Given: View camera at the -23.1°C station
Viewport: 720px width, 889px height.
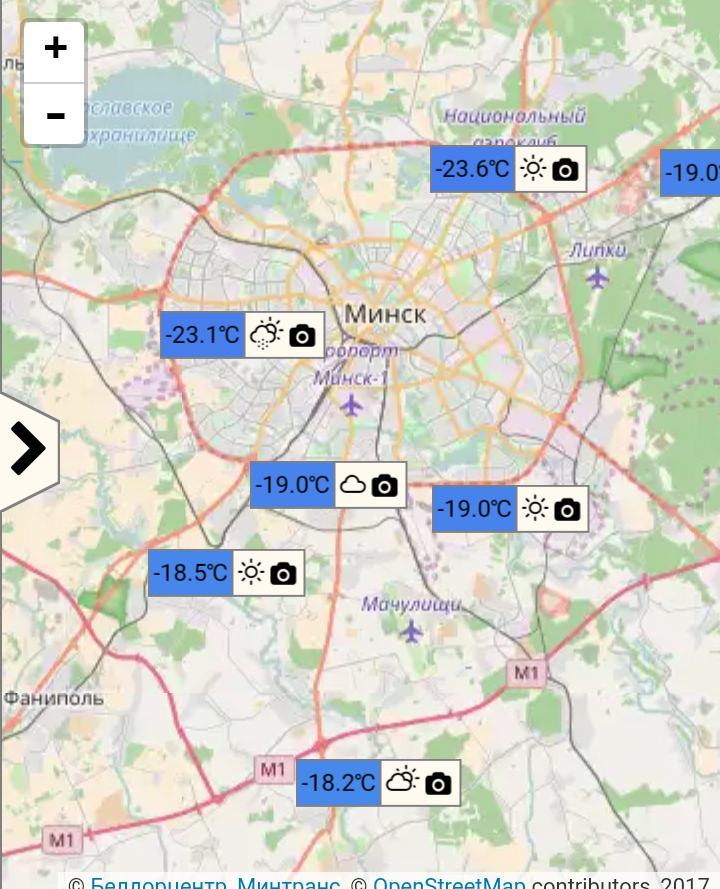Looking at the screenshot, I should pyautogui.click(x=302, y=336).
